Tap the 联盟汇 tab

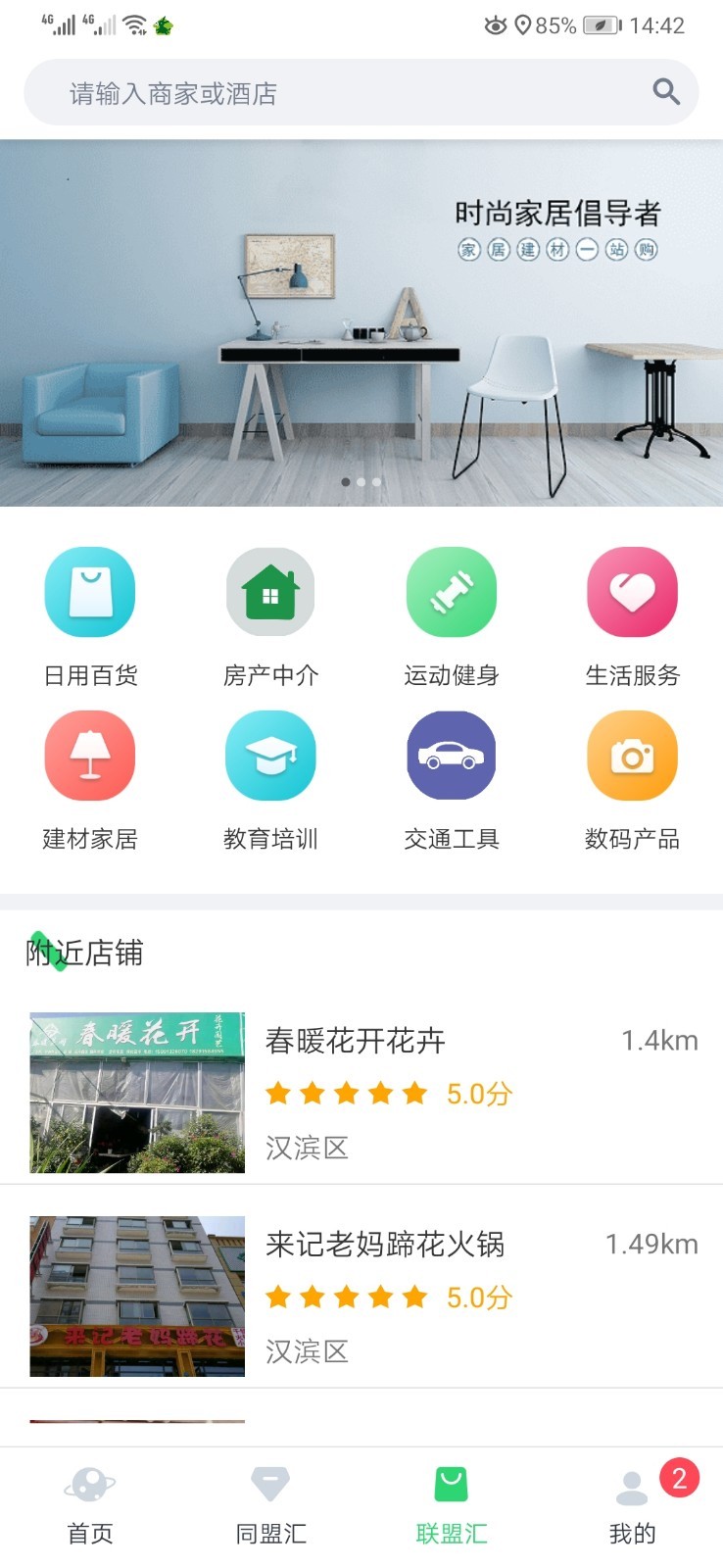452,1506
